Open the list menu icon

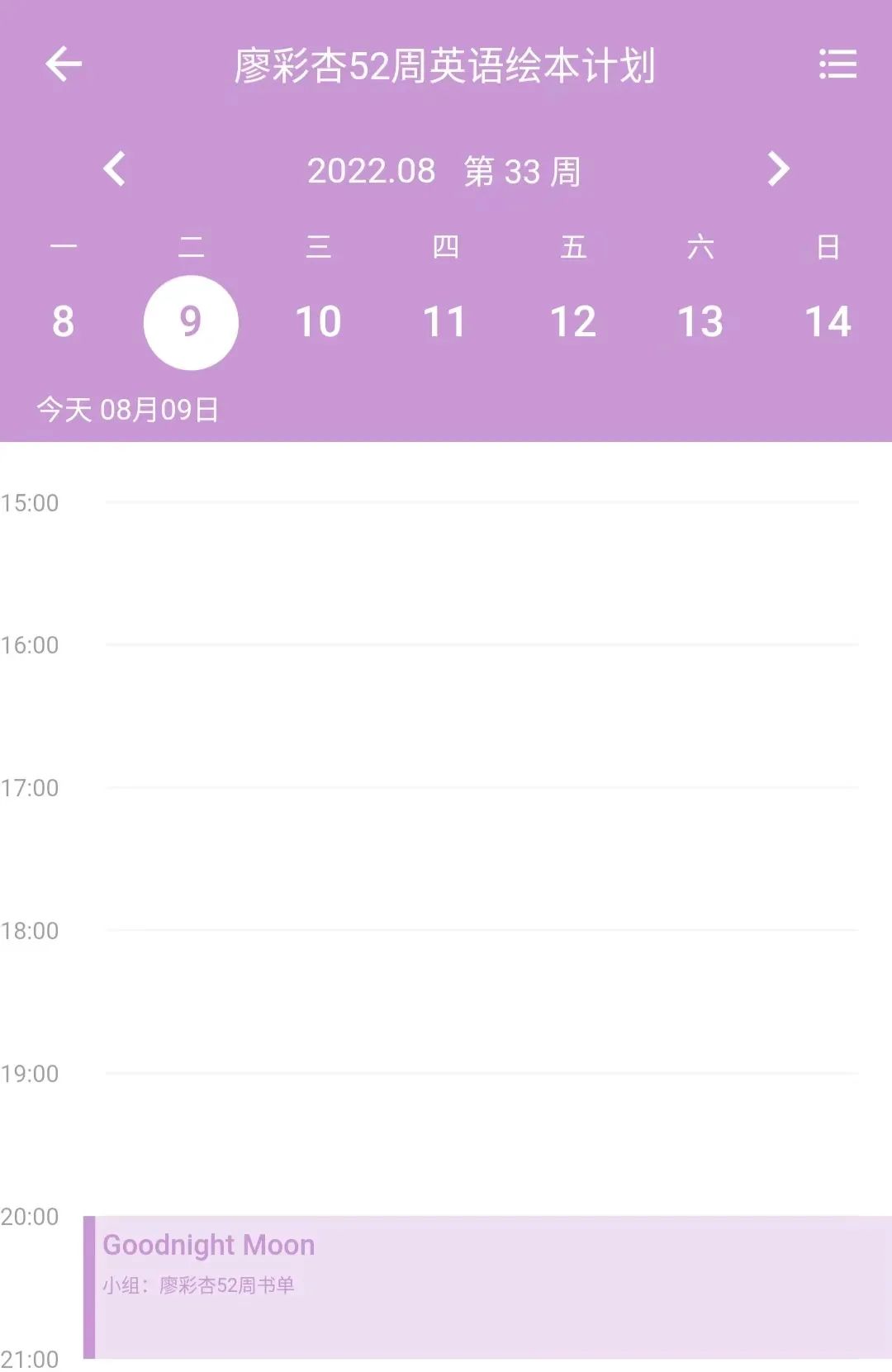[x=837, y=64]
